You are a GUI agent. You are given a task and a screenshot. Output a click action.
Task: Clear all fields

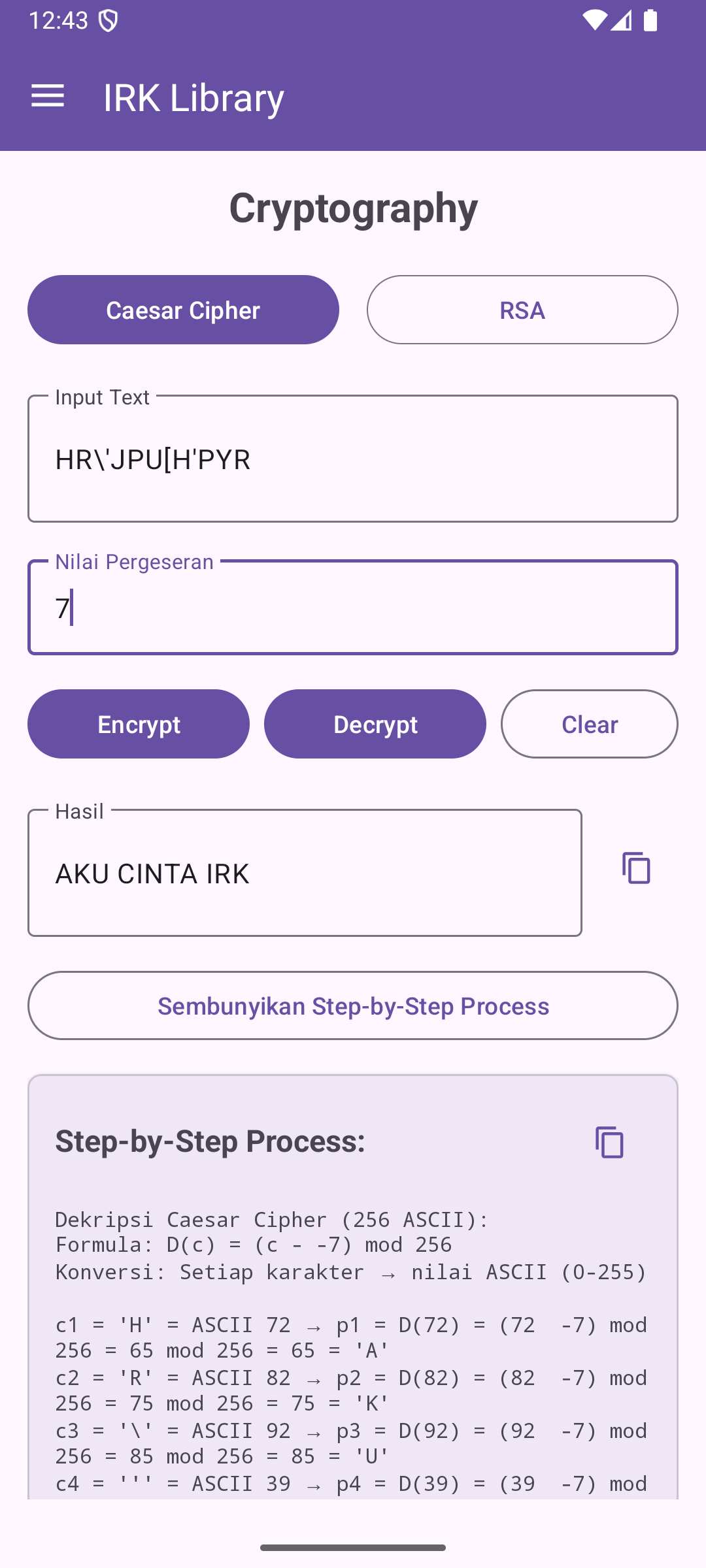pyautogui.click(x=589, y=724)
